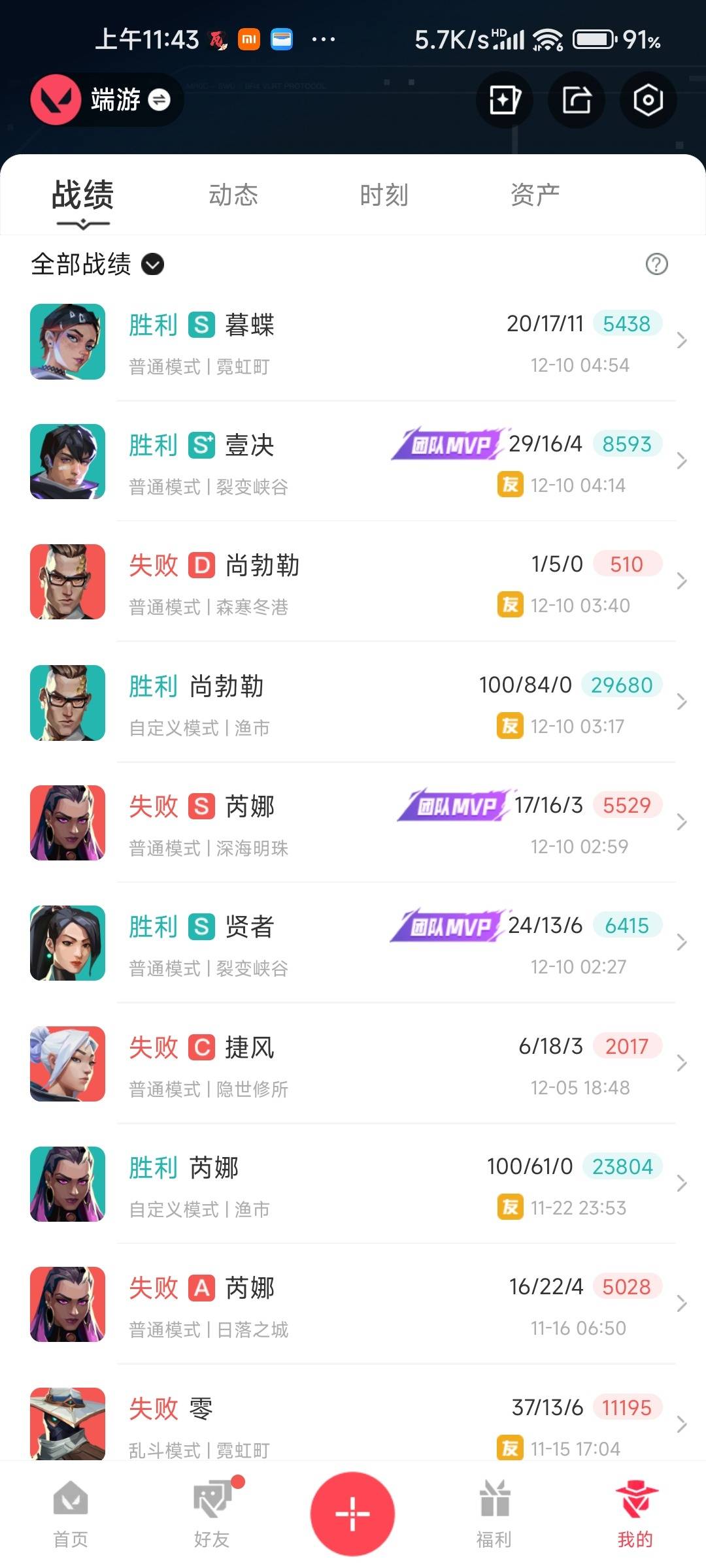This screenshot has width=706, height=1568.
Task: Open the 壹决 match from 12-10 04:14
Action: pos(353,463)
